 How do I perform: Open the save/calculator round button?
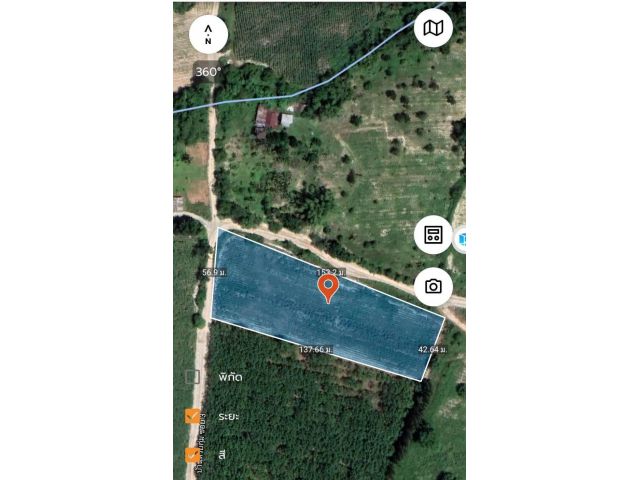[x=433, y=236]
